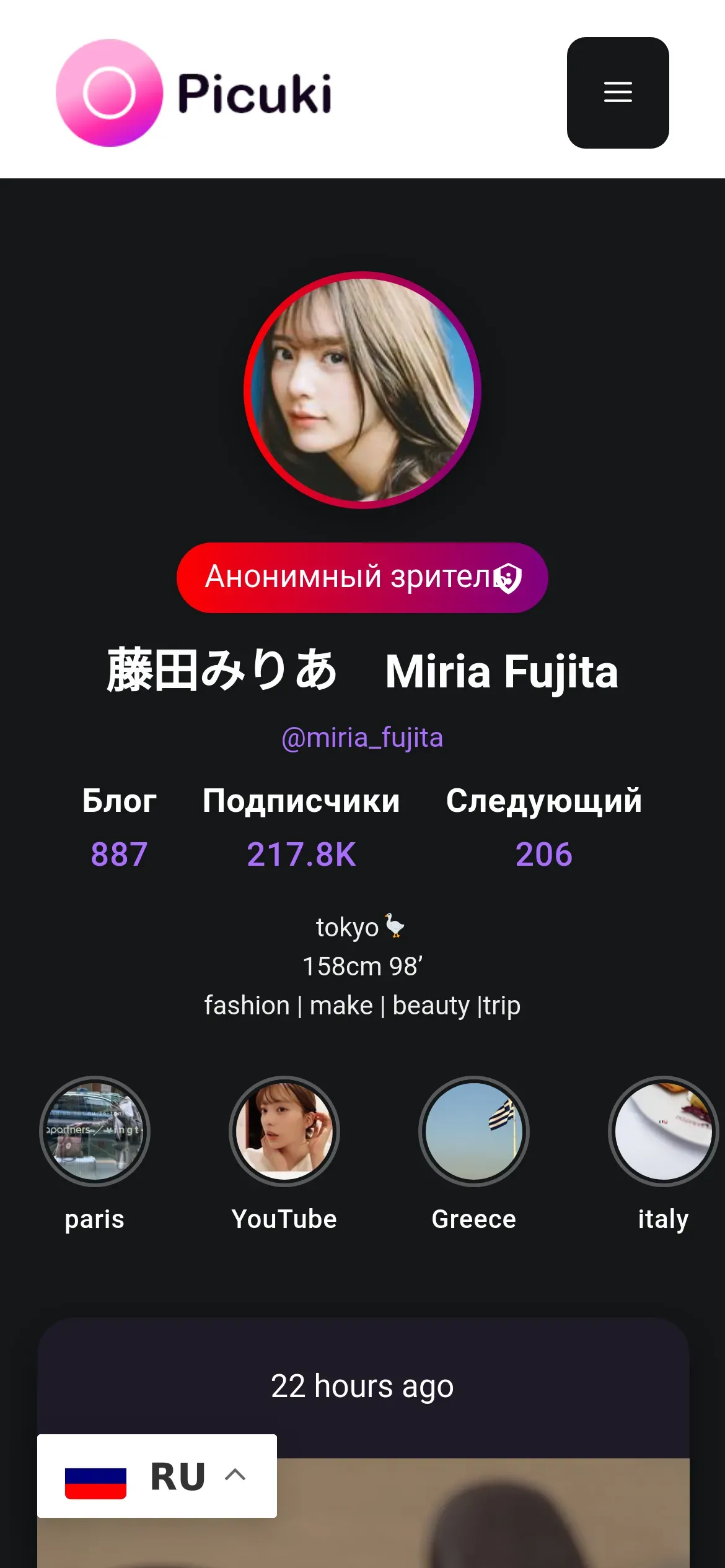This screenshot has height=1568, width=725.
Task: Go to the Picuki home page
Action: [194, 93]
